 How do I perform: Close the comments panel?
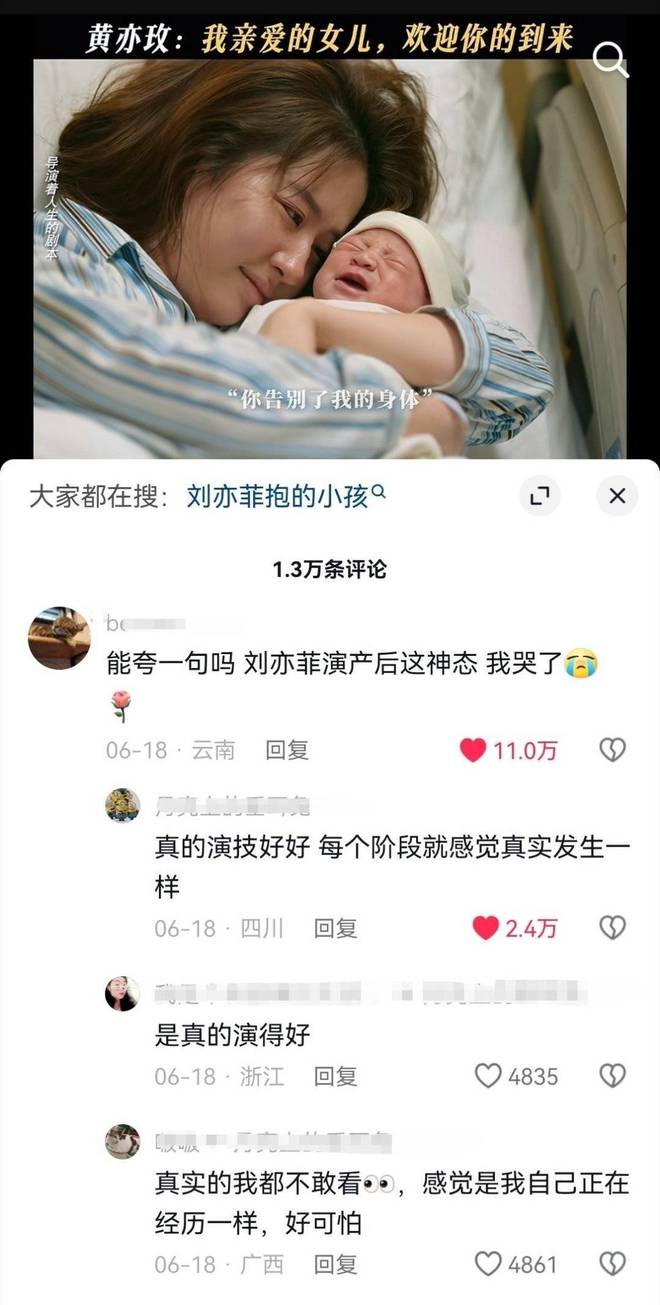click(617, 496)
